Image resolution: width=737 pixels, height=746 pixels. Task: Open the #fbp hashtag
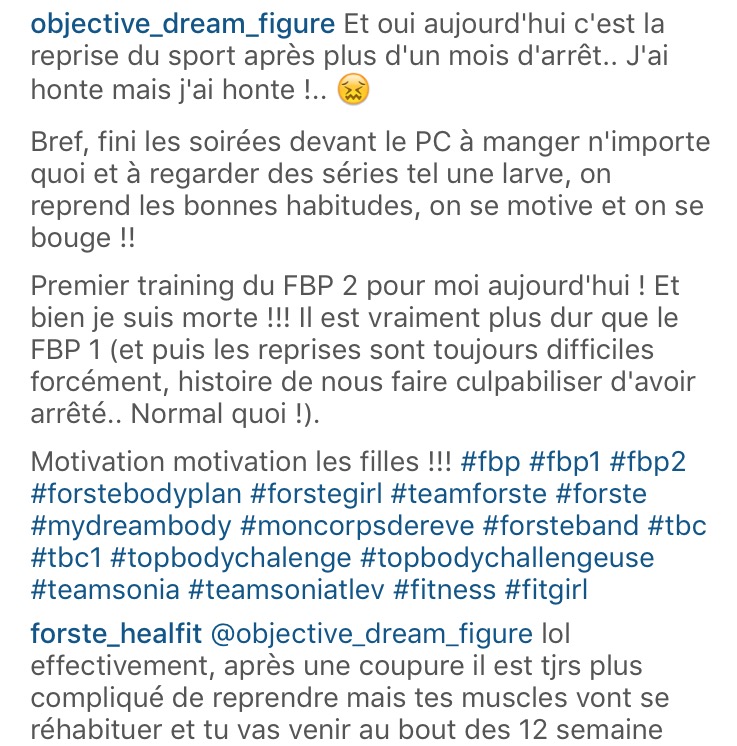coord(490,463)
